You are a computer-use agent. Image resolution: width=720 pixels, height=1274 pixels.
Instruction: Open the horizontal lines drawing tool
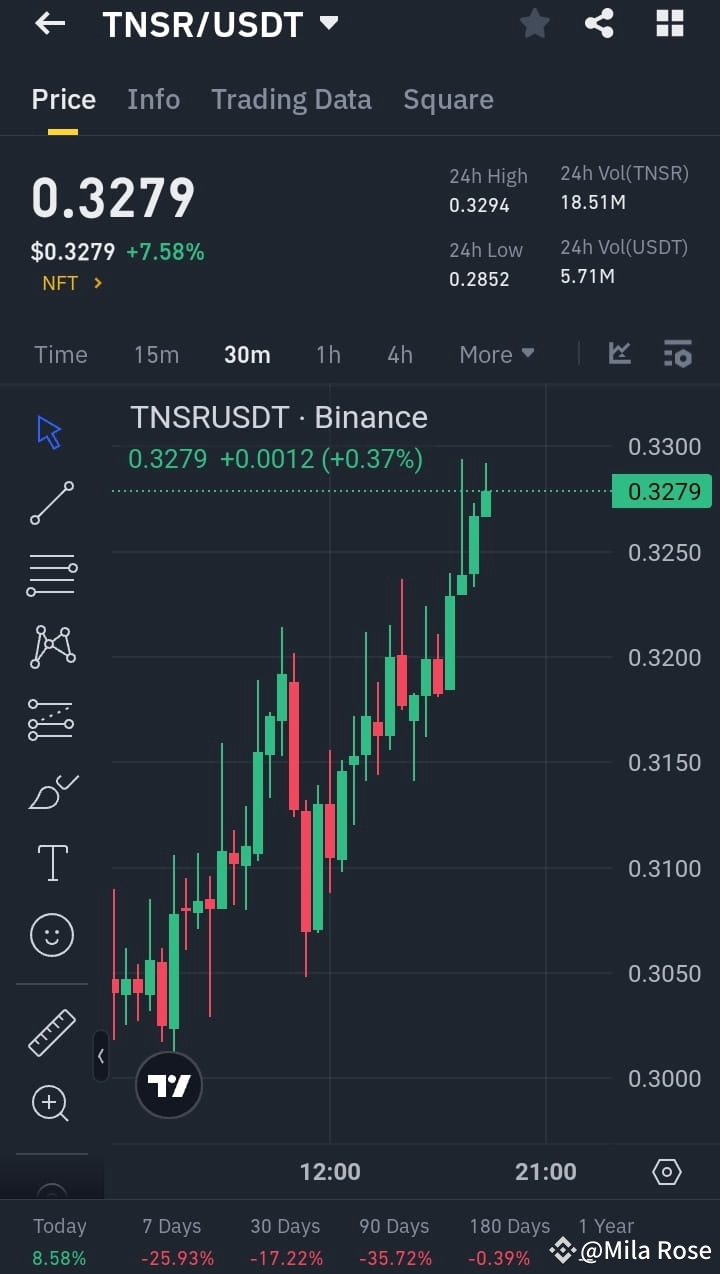click(51, 575)
